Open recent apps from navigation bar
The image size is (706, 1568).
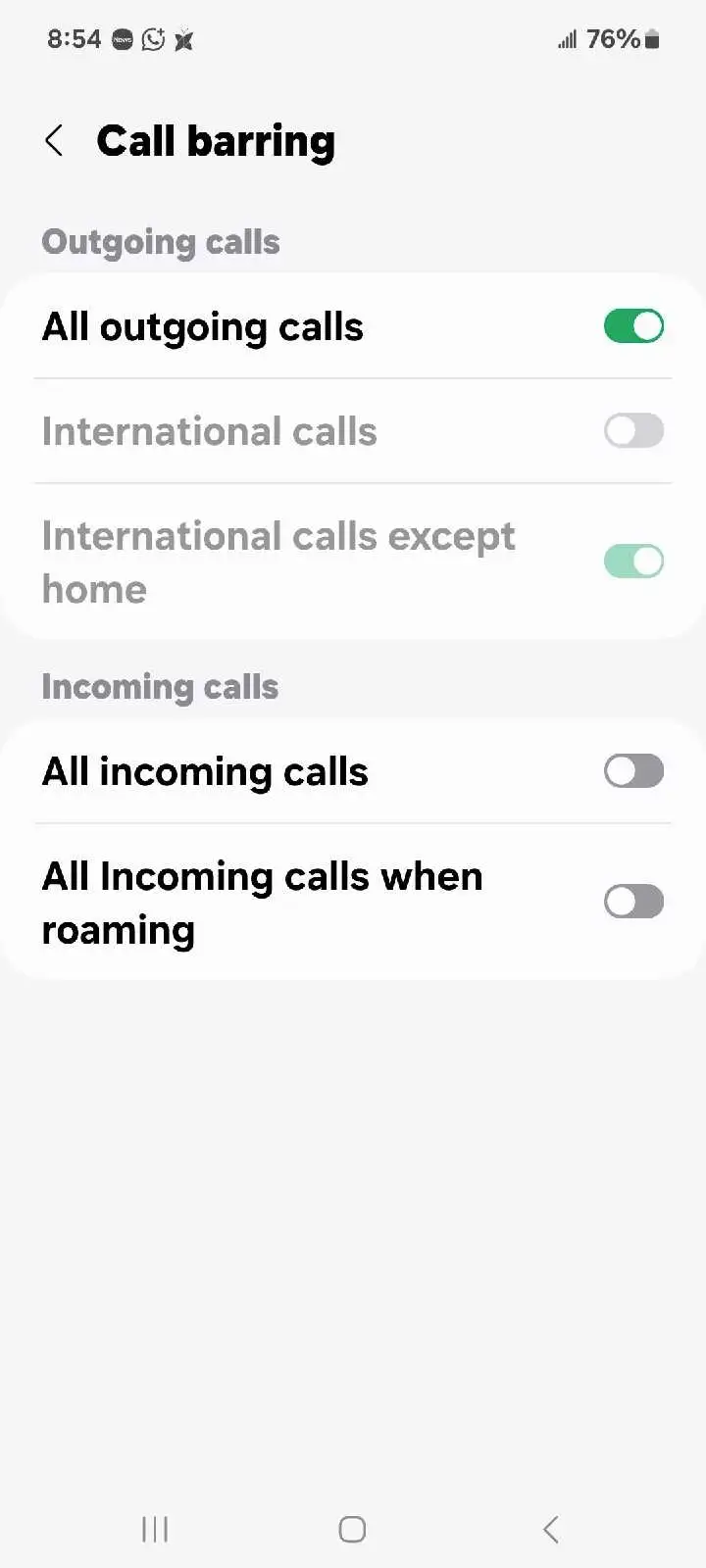tap(155, 1529)
